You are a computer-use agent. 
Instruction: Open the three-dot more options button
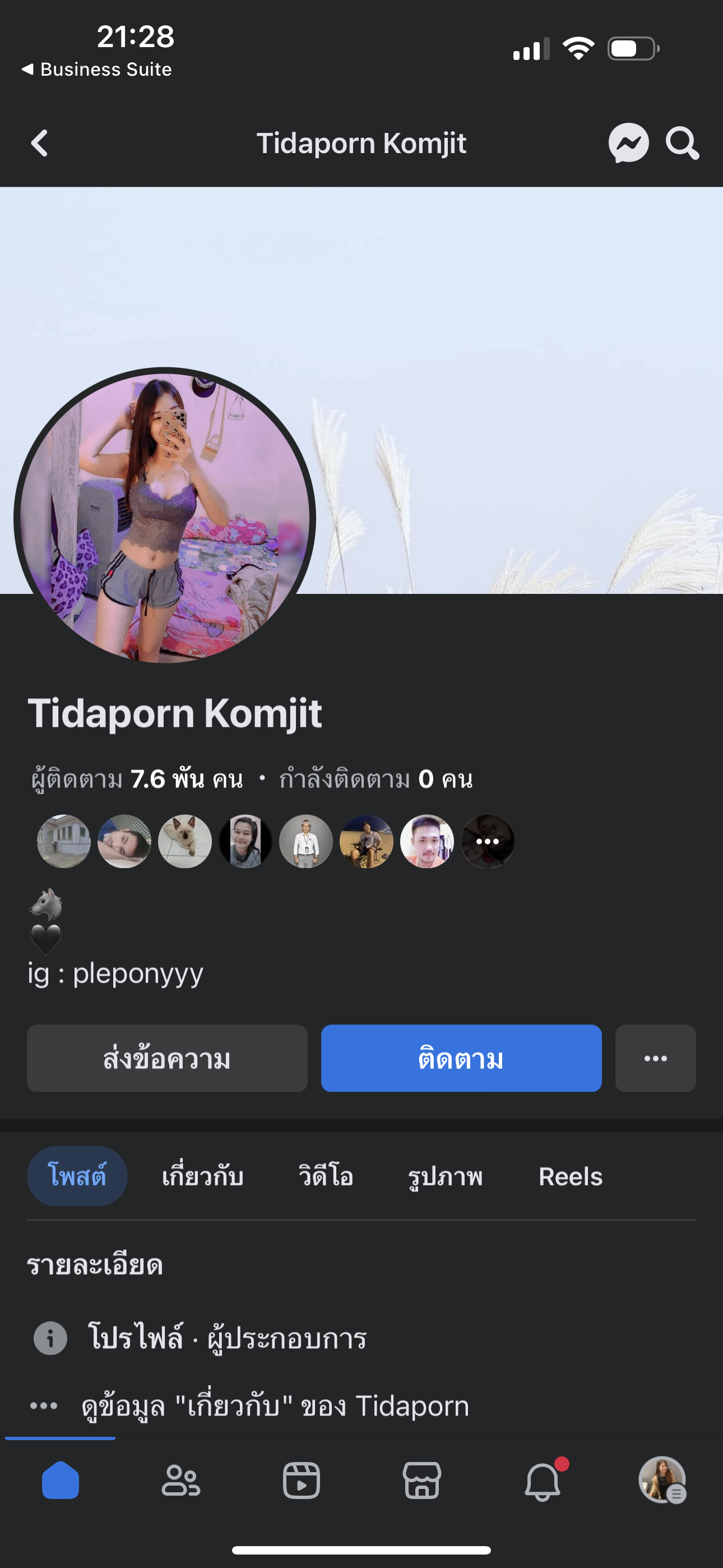655,1059
